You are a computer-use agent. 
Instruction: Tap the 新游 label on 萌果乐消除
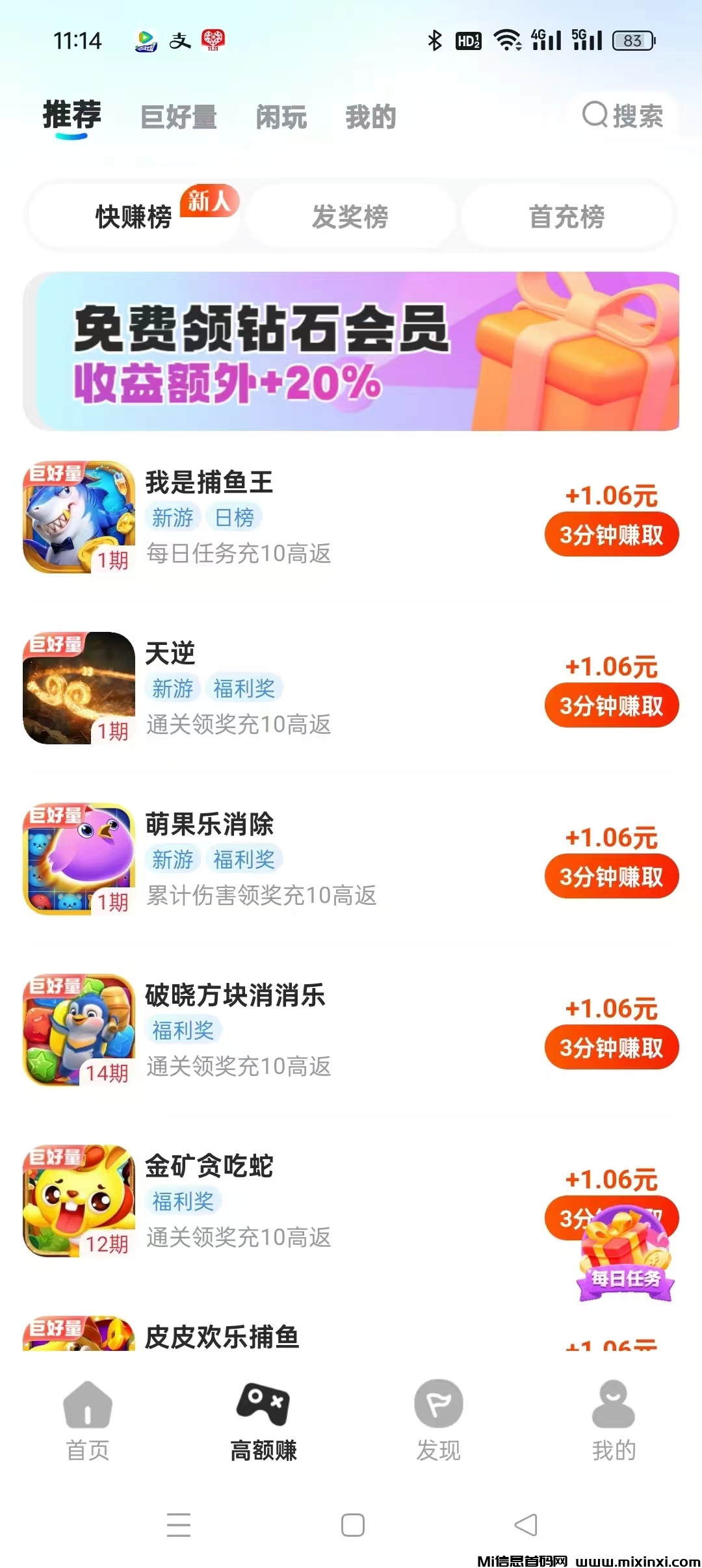tap(173, 859)
